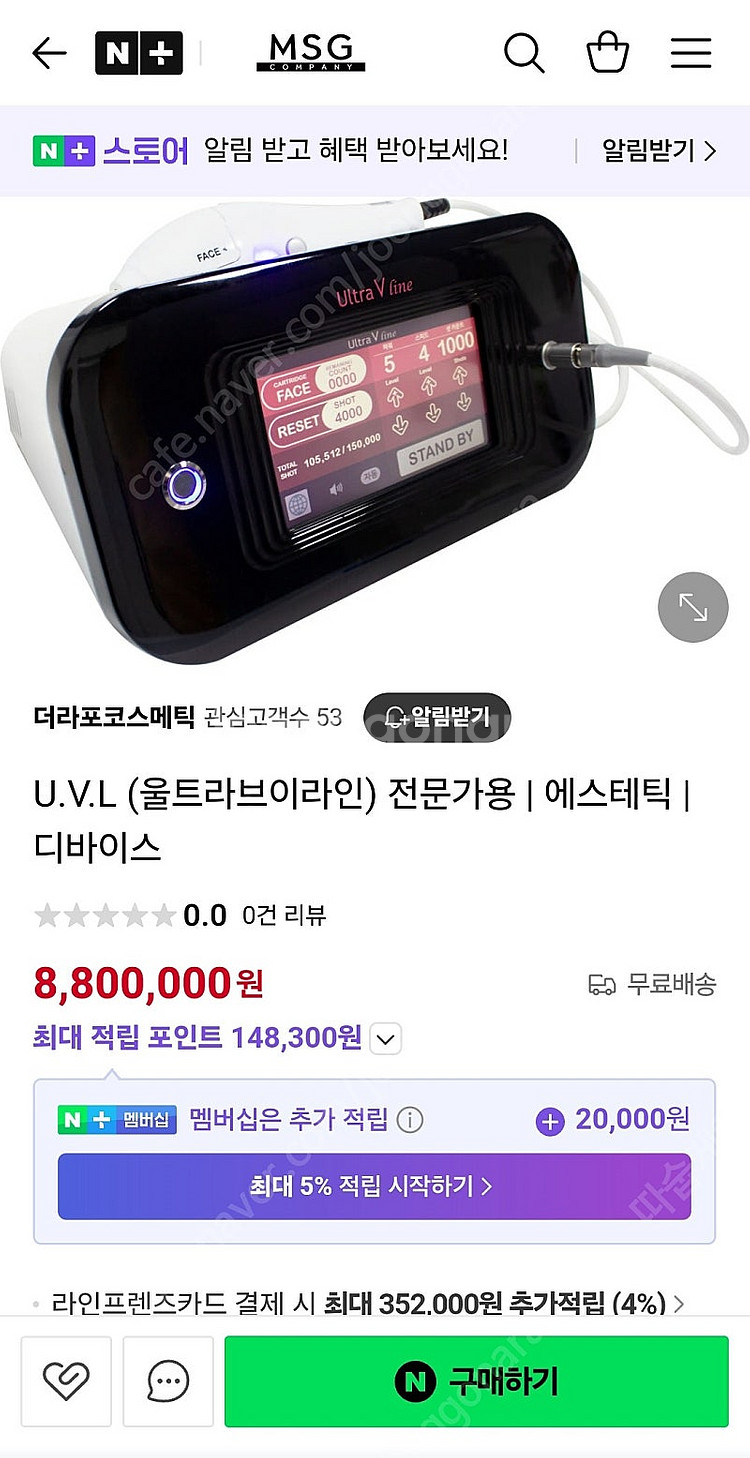View the 0건 리뷰 reviews
Image resolution: width=750 pixels, height=1458 pixels.
[284, 915]
